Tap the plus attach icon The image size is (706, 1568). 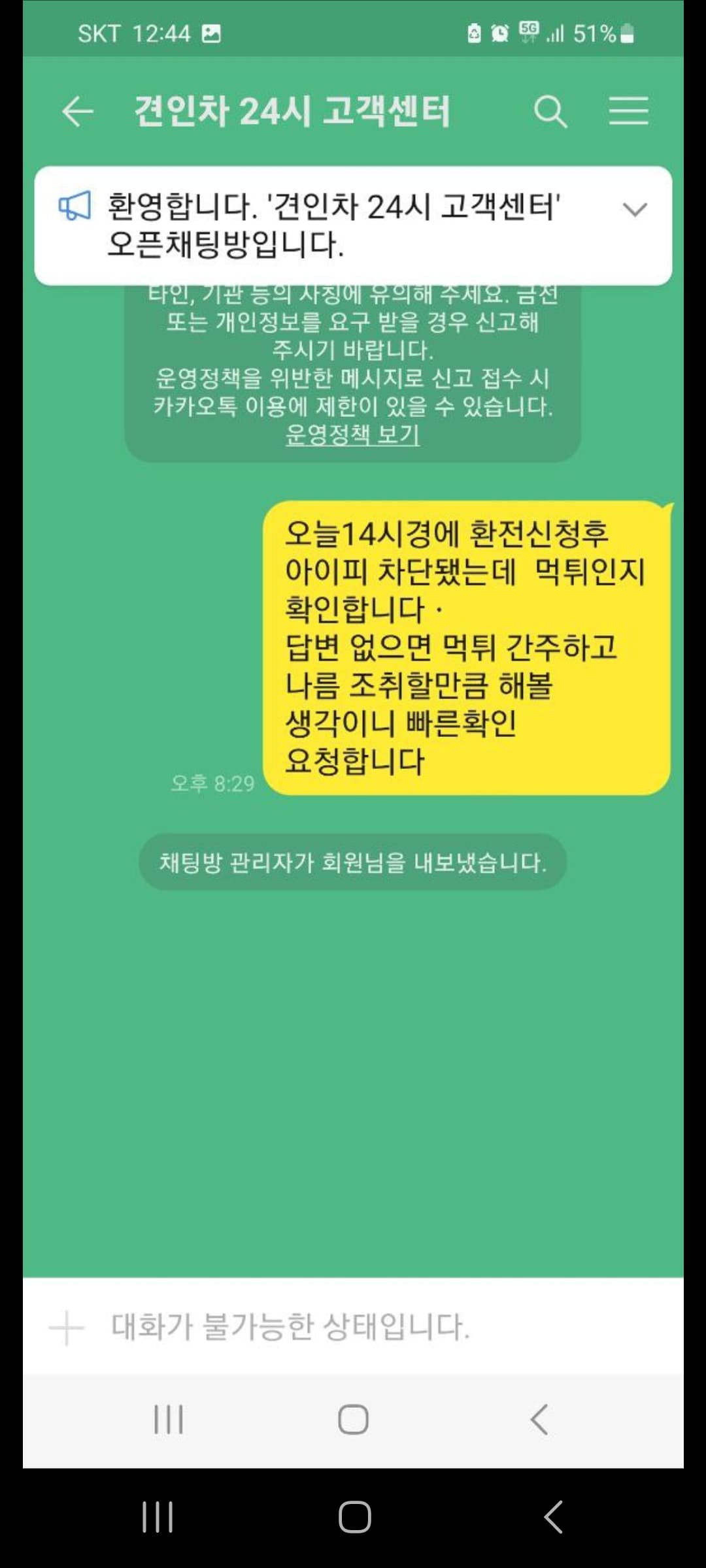click(x=67, y=1327)
